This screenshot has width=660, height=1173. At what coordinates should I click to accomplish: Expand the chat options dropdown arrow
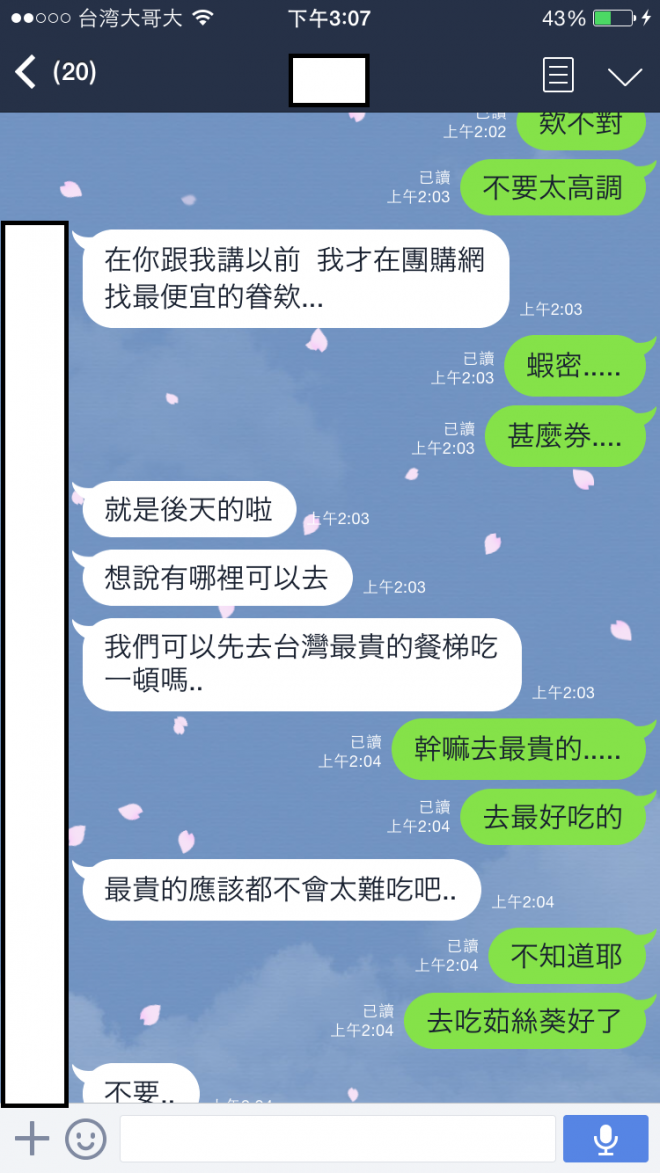tap(625, 77)
